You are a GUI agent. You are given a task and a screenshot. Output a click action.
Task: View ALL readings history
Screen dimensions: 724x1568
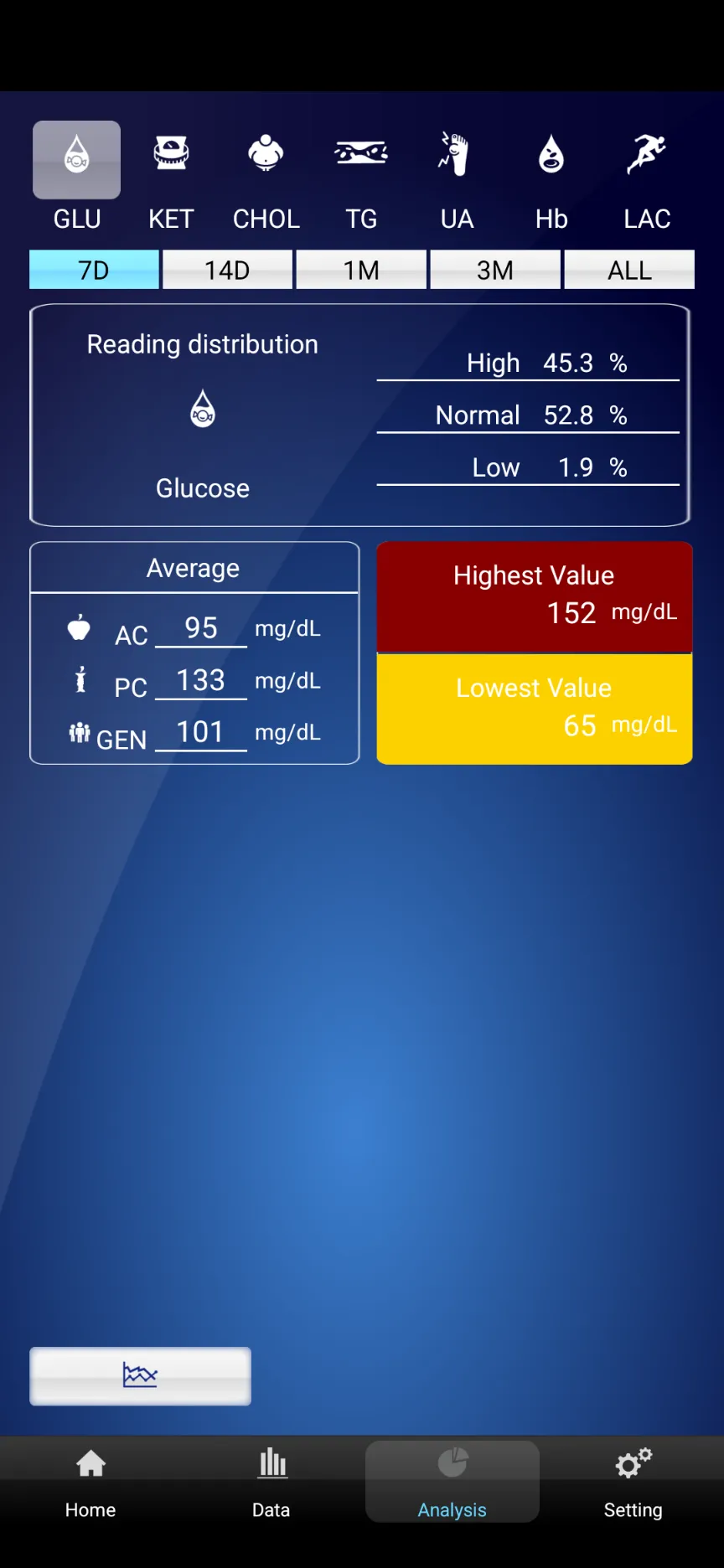pyautogui.click(x=629, y=270)
